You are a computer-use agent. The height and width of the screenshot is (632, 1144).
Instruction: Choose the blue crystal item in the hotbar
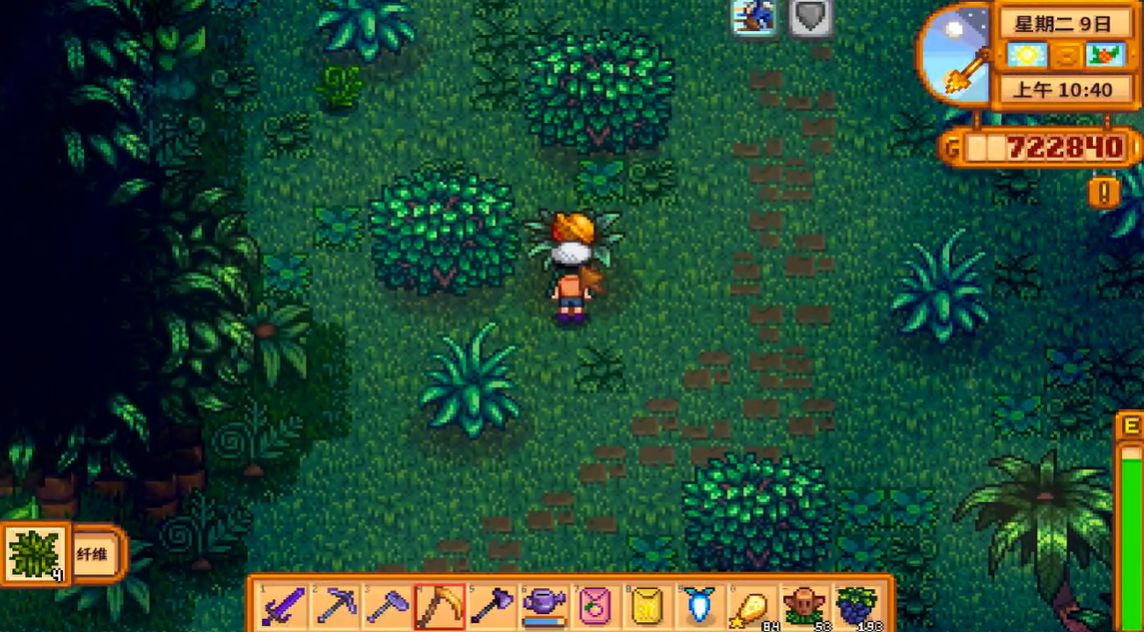pos(700,607)
